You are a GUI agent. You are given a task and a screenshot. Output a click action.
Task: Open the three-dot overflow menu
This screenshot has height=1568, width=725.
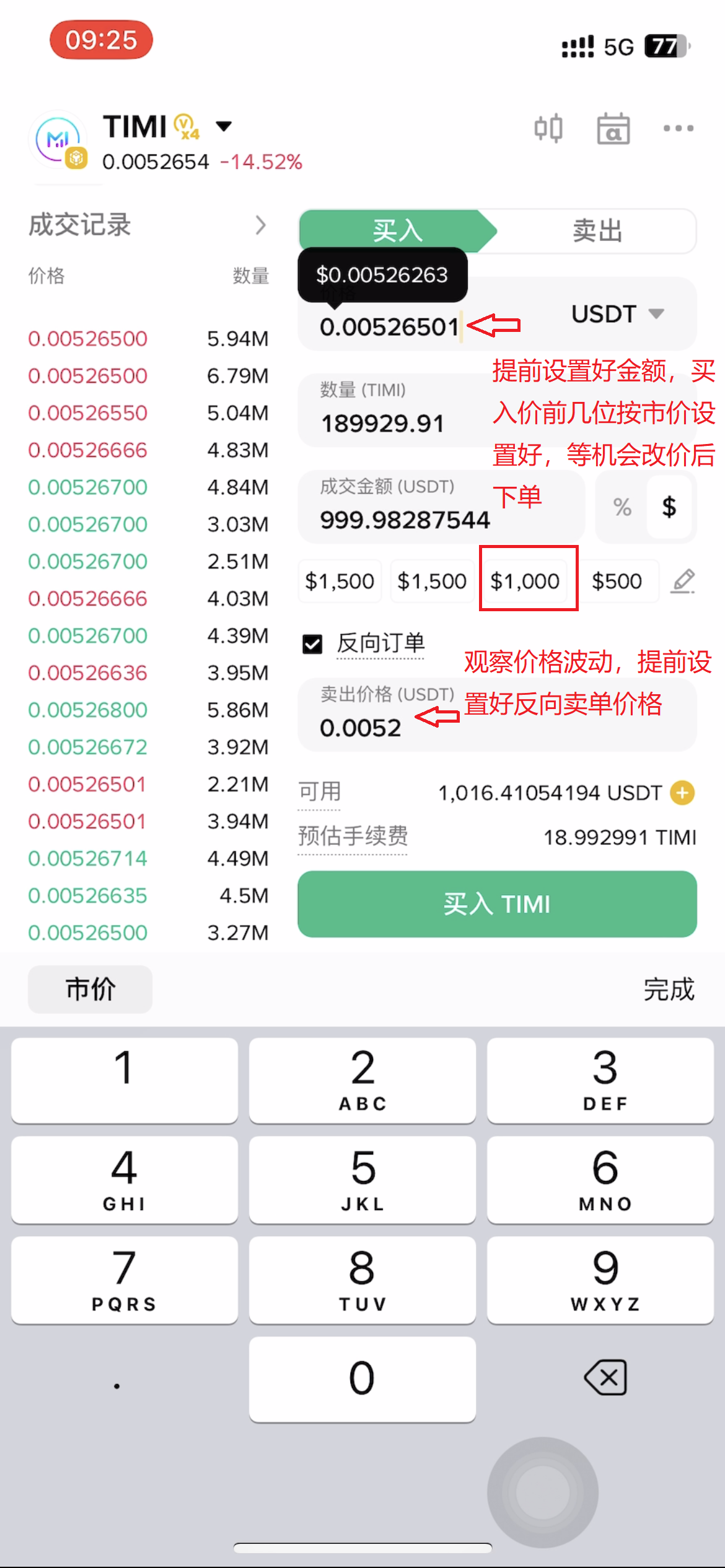click(x=678, y=128)
